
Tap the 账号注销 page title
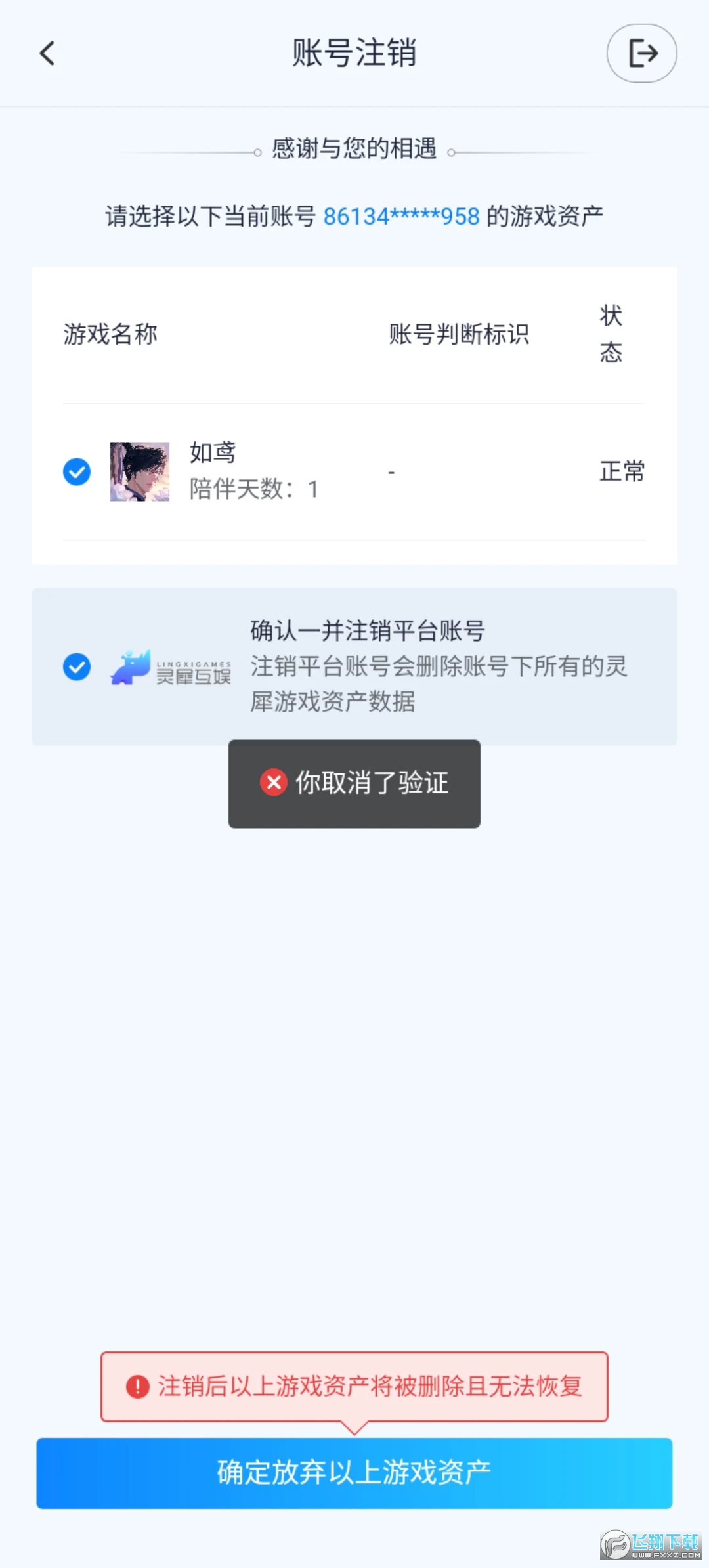click(x=354, y=54)
